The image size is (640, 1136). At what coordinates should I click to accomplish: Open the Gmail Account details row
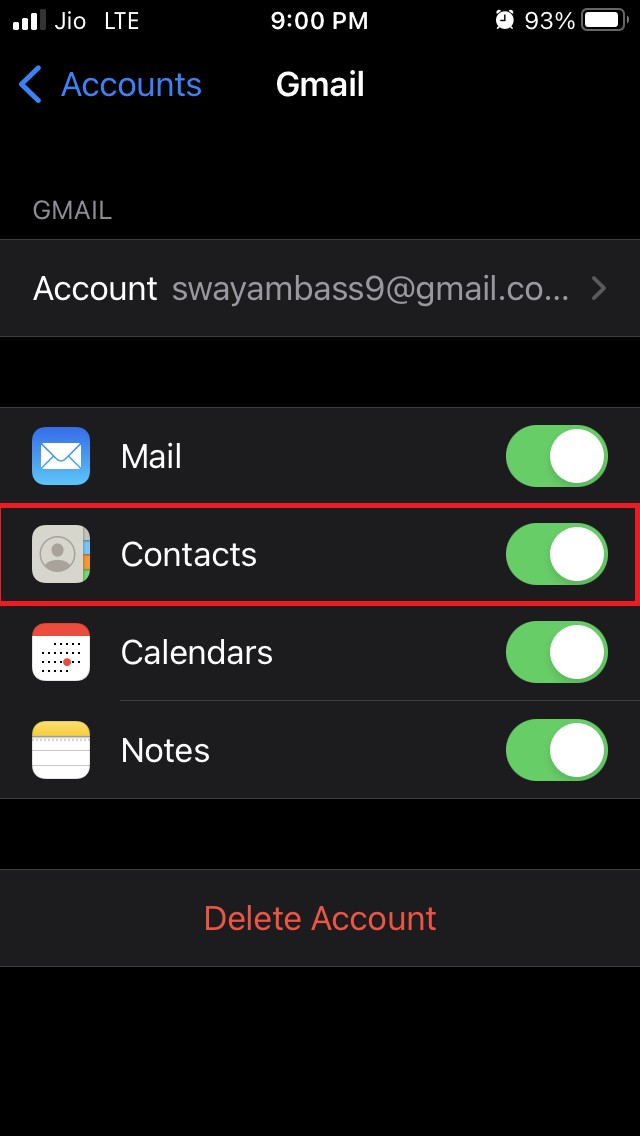[320, 288]
